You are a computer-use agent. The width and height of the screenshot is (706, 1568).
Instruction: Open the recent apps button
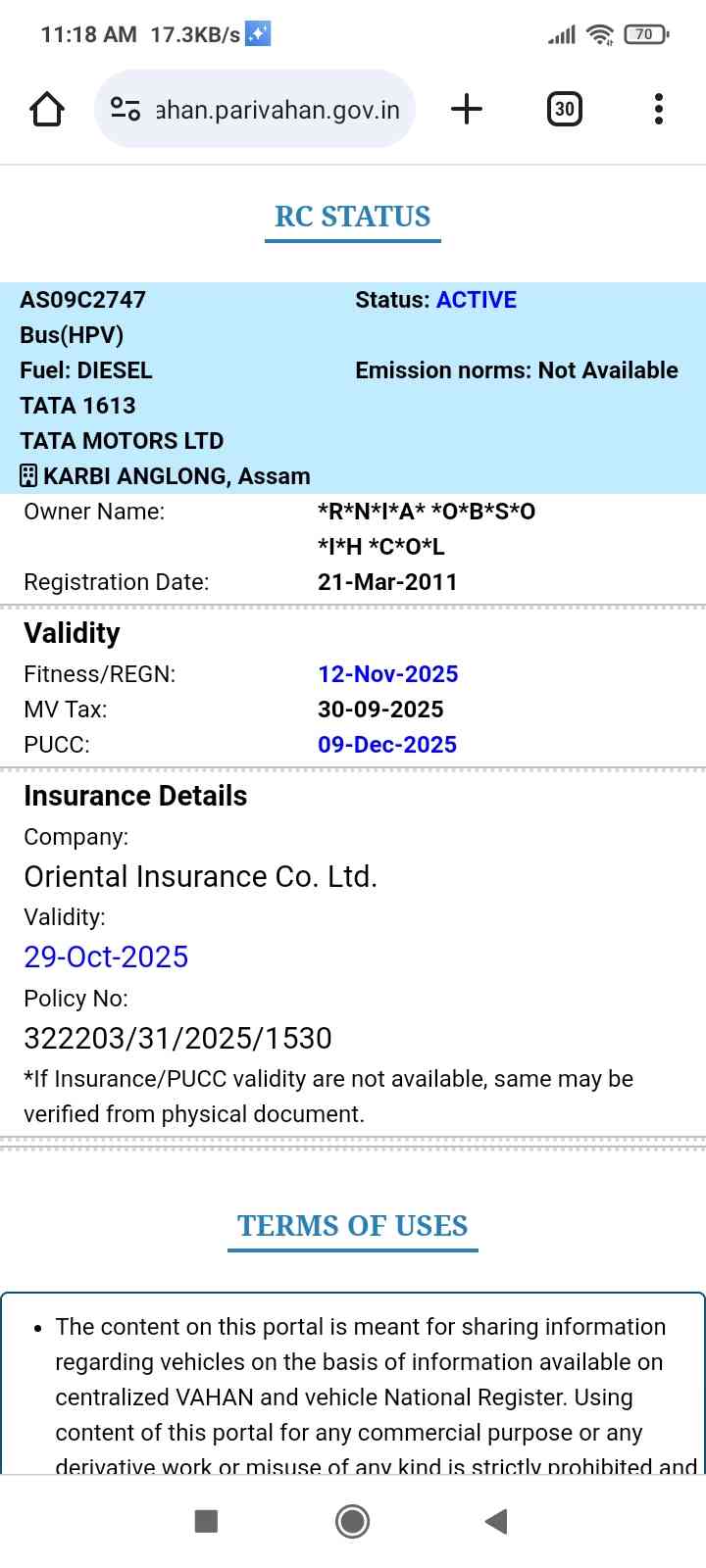tap(206, 1521)
